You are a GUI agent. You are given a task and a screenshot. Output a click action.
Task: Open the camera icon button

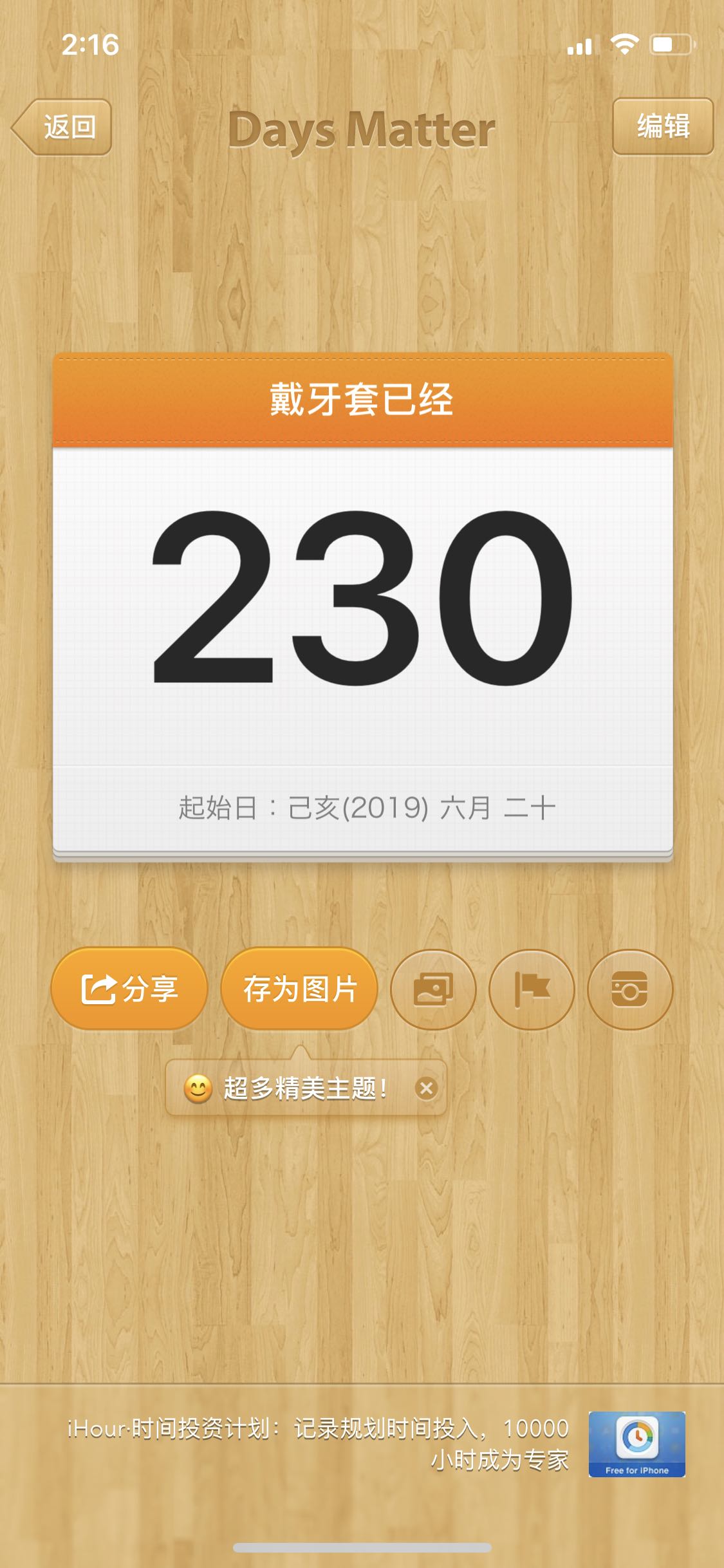click(630, 990)
